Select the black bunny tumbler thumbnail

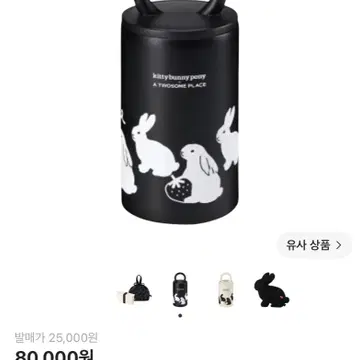180,289
